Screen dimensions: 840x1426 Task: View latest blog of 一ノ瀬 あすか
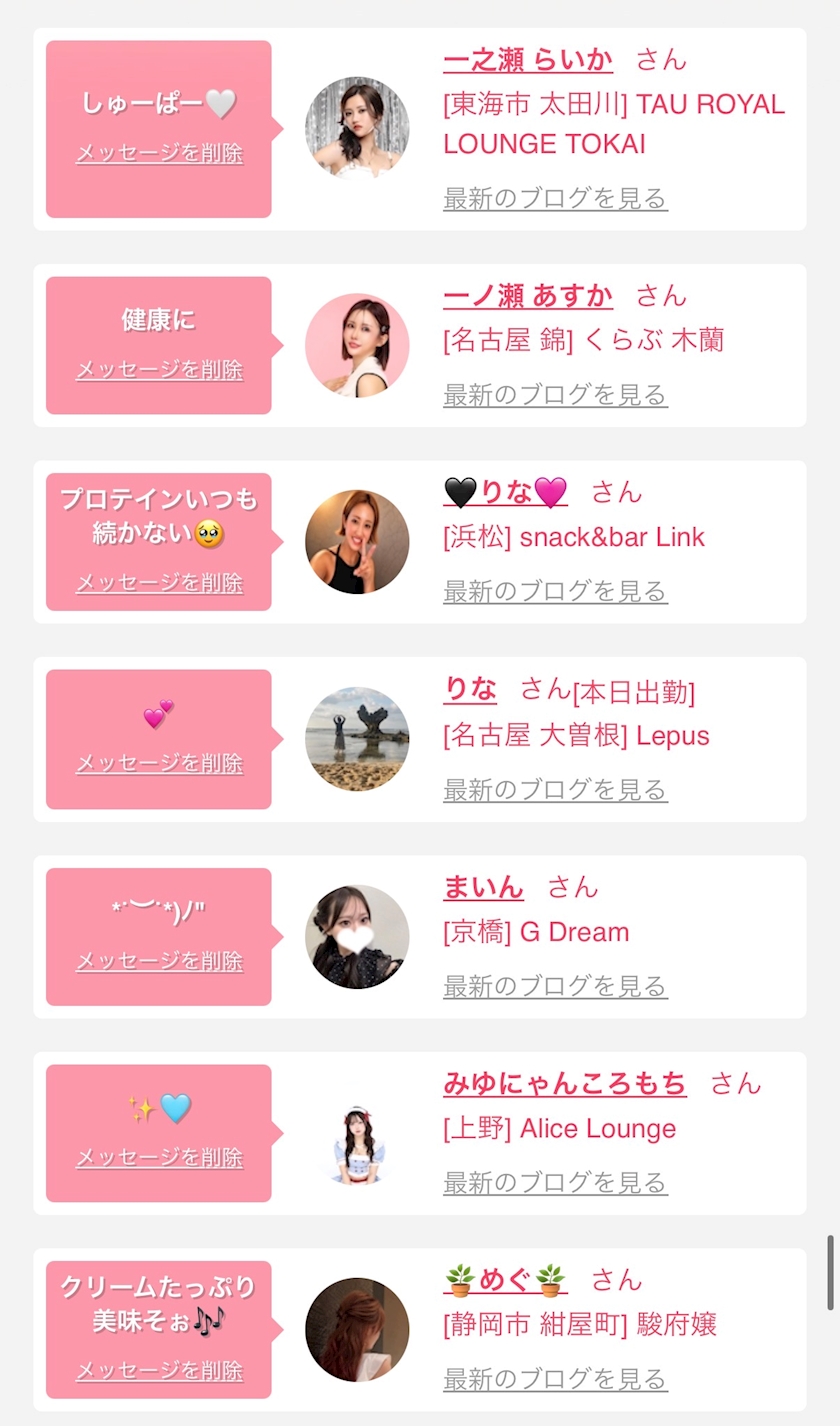coord(555,394)
